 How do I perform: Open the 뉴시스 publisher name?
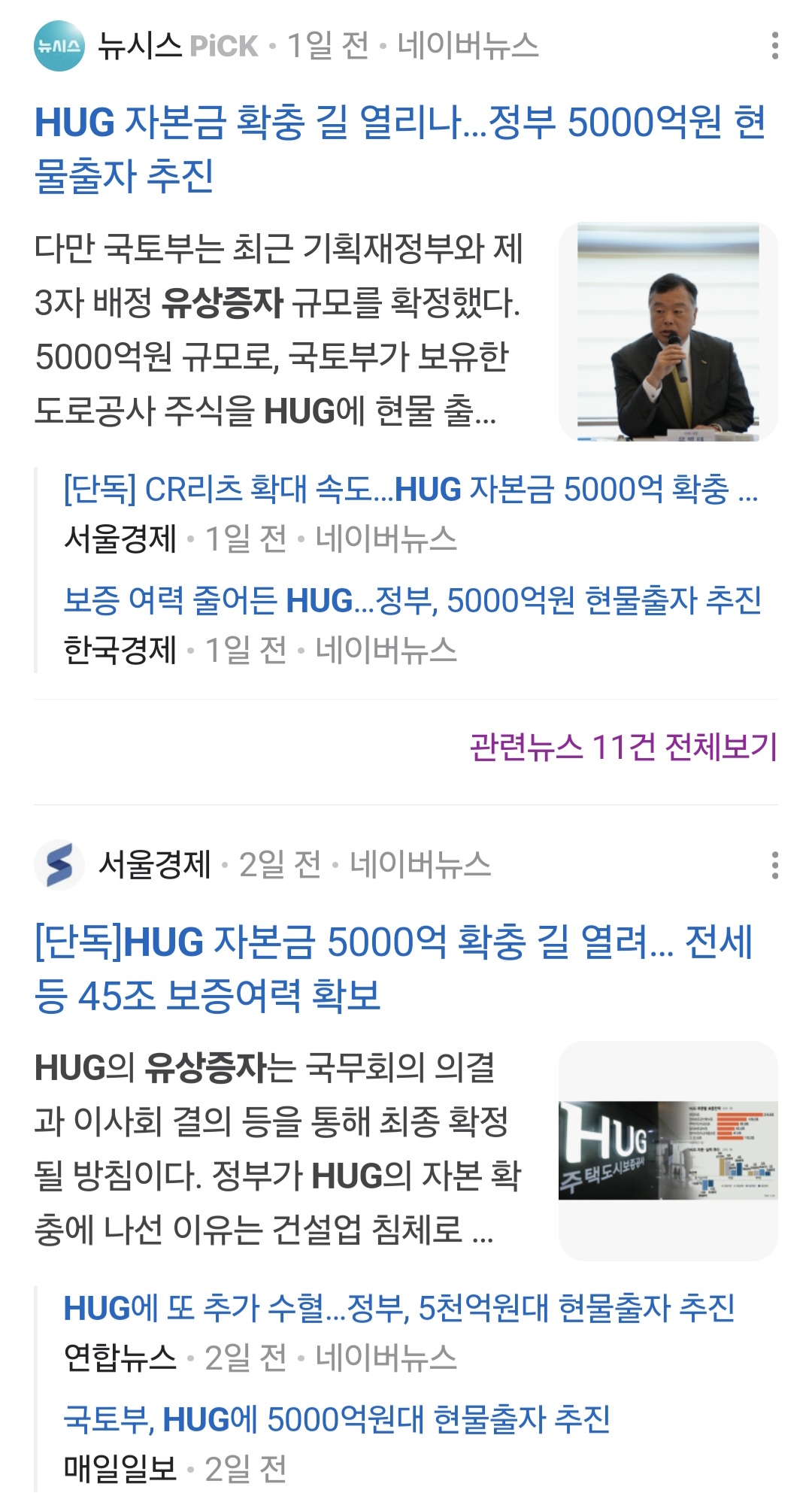coord(141,46)
